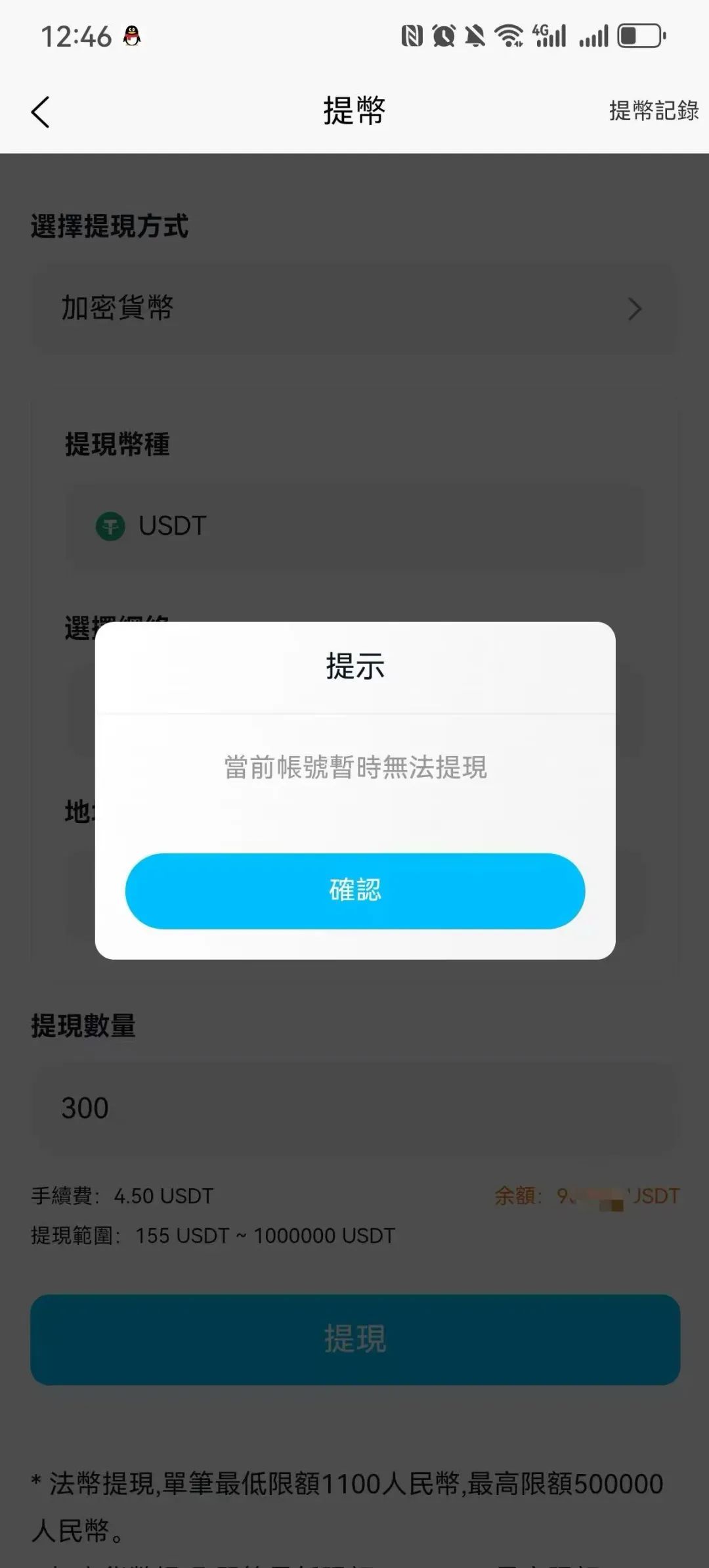Tap the back arrow icon

click(x=41, y=112)
